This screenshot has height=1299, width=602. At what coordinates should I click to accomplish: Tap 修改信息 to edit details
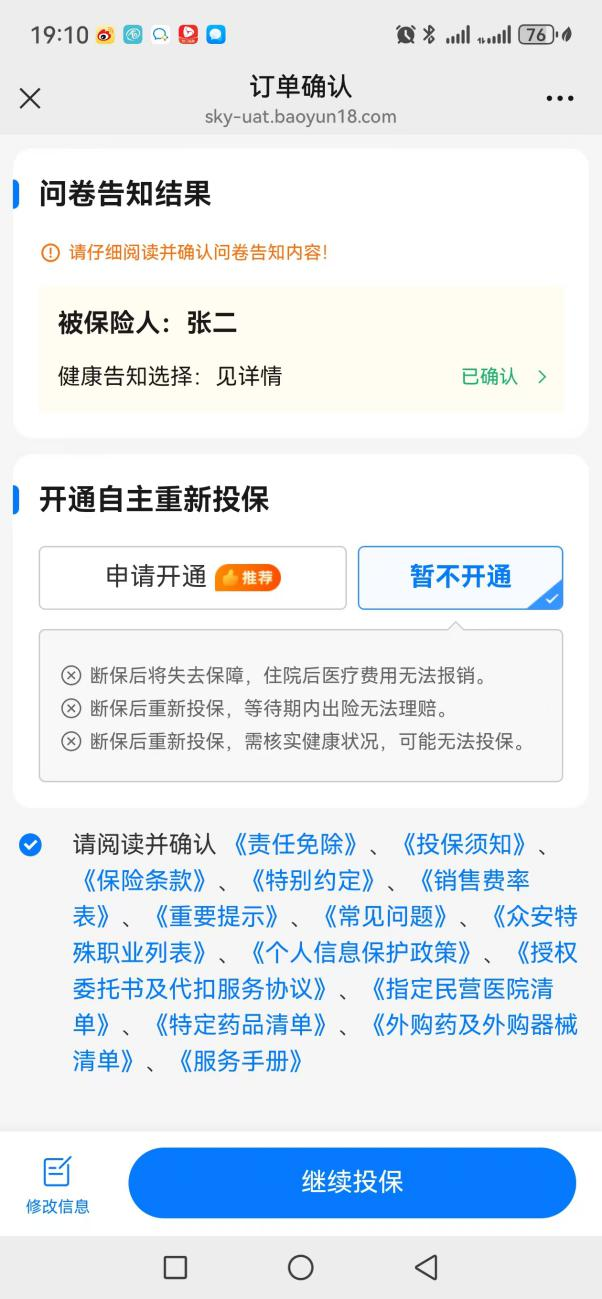pyautogui.click(x=58, y=1184)
